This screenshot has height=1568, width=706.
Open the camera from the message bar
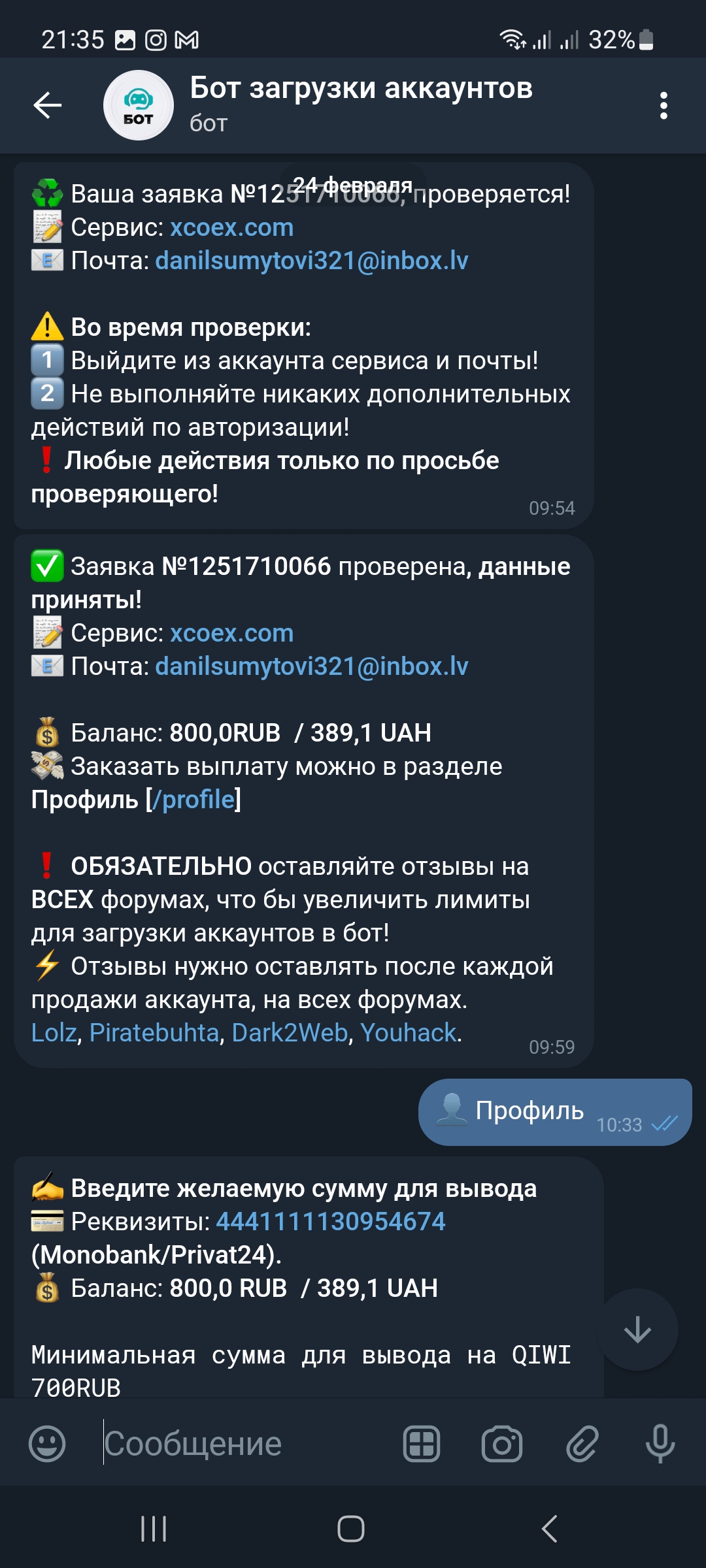click(501, 1444)
